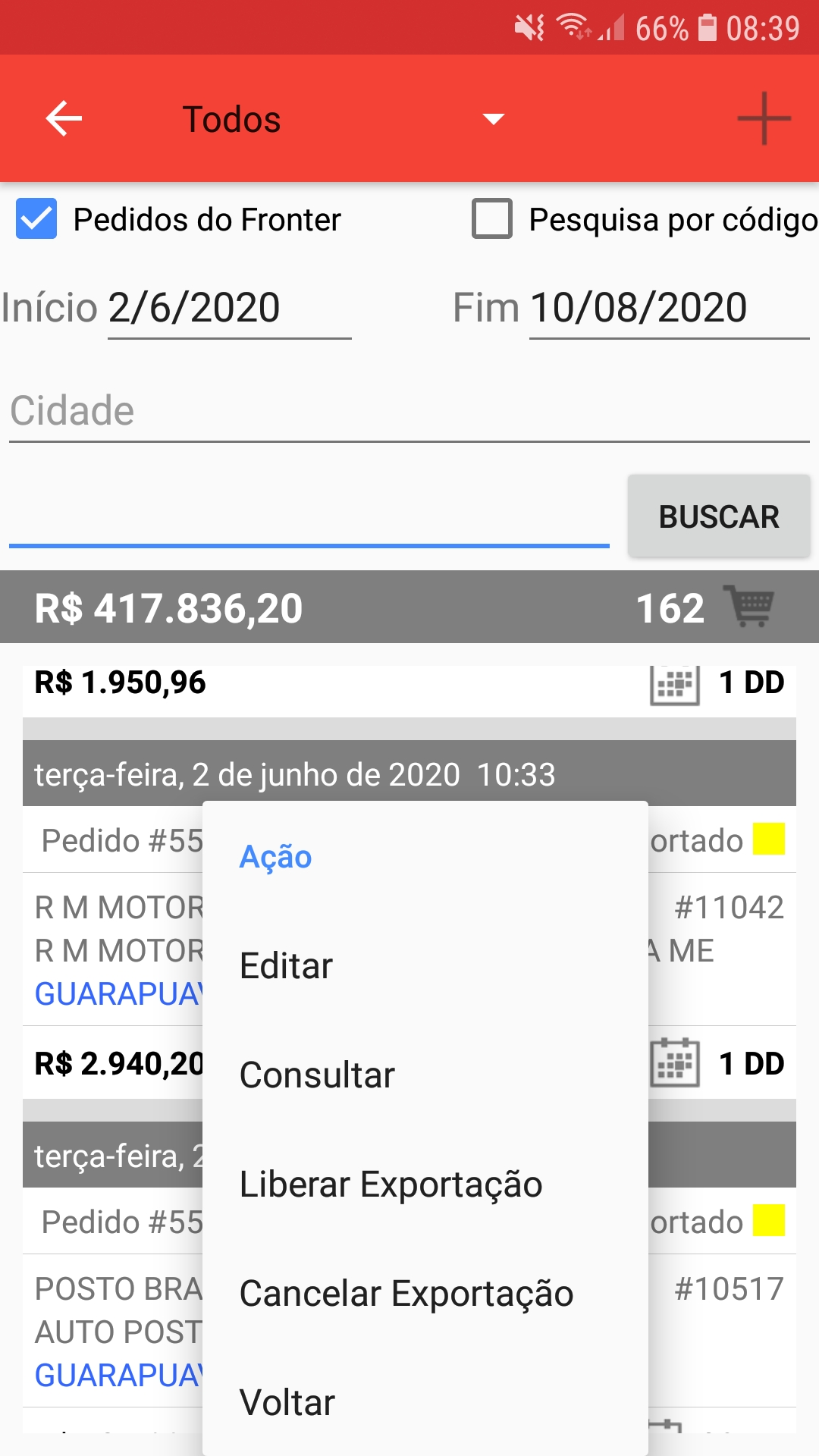
Task: Go back with the top arrow
Action: [x=64, y=118]
